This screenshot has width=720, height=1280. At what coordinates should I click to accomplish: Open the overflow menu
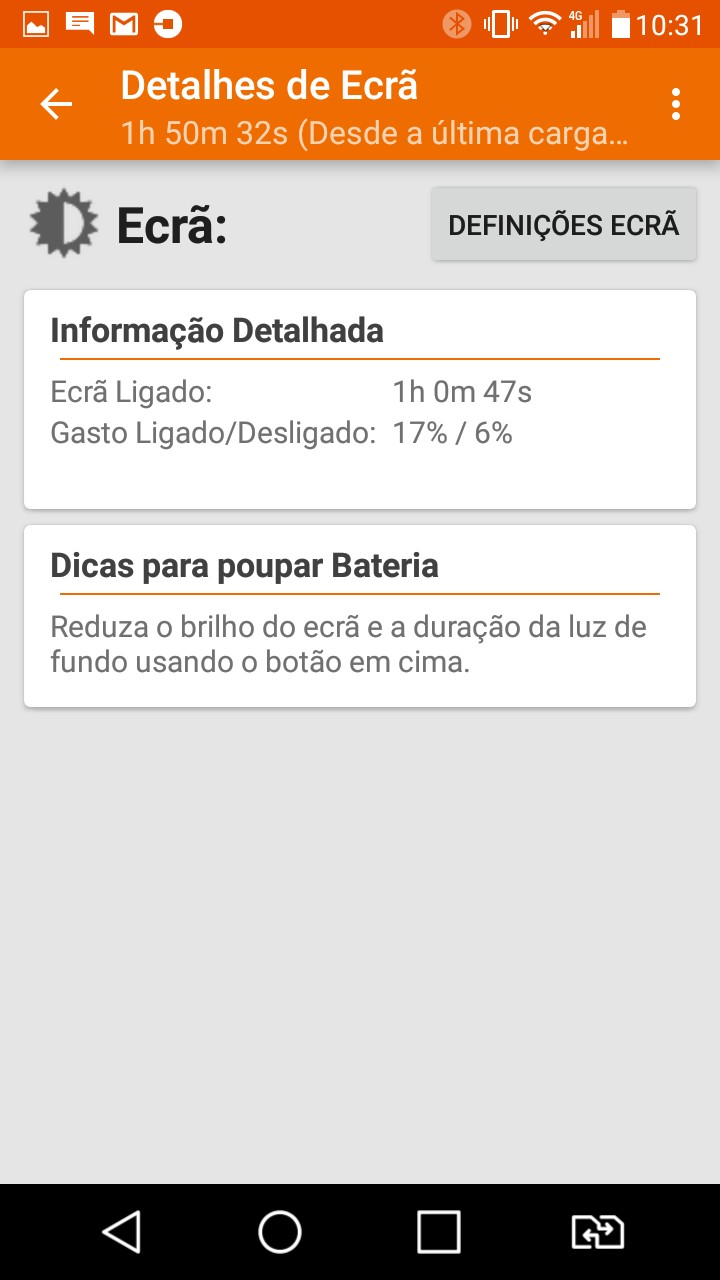[677, 104]
